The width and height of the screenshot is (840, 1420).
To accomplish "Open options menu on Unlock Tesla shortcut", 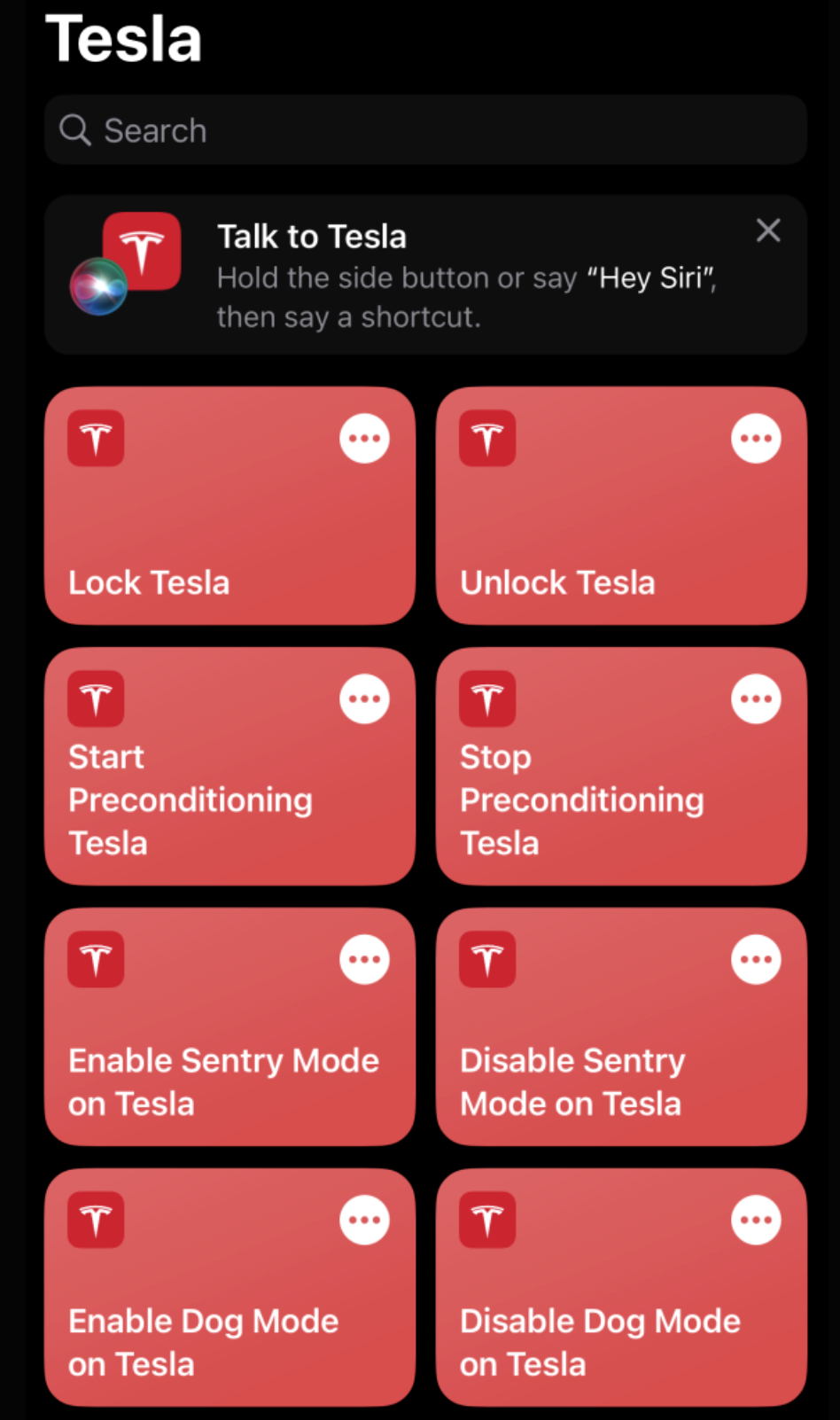I will pyautogui.click(x=756, y=438).
